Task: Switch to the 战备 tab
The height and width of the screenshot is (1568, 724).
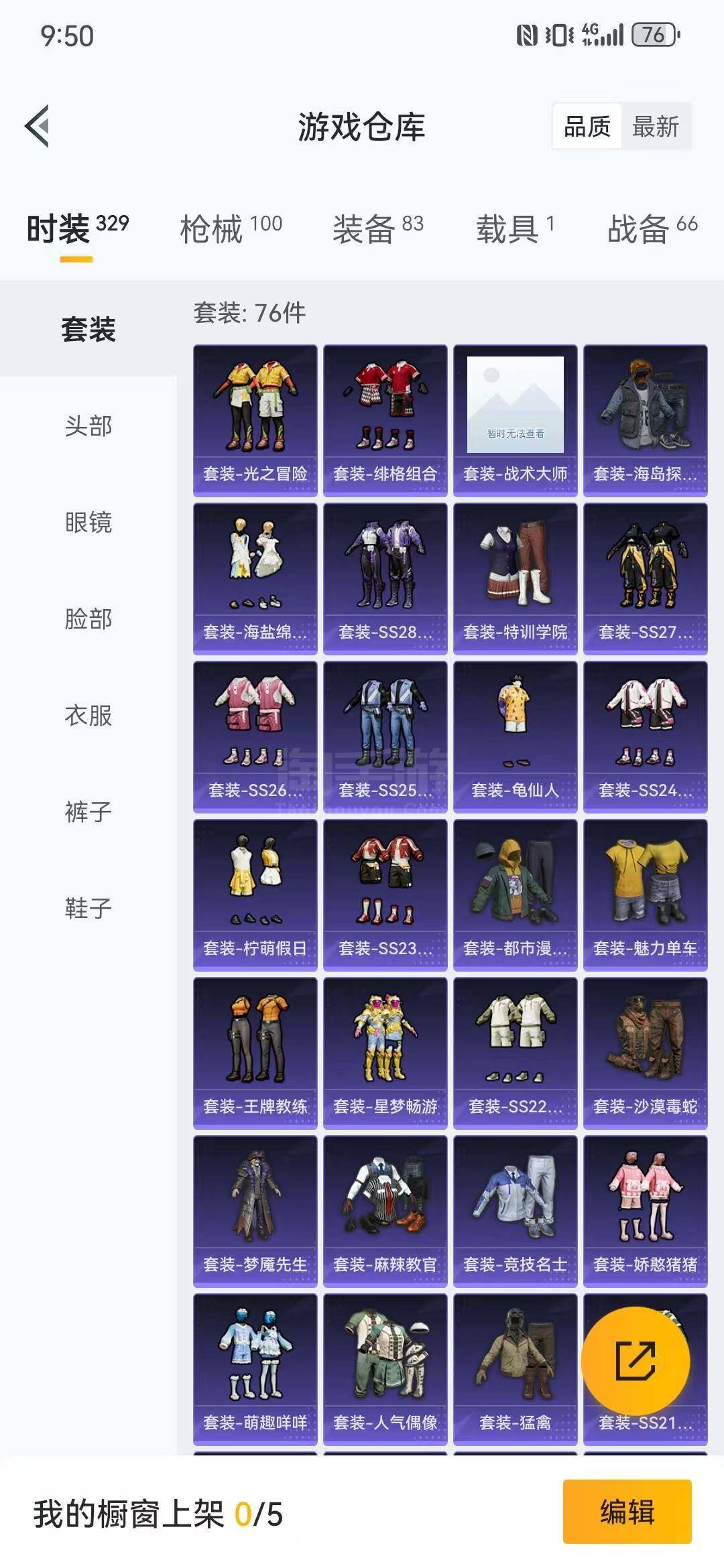Action: [x=652, y=229]
